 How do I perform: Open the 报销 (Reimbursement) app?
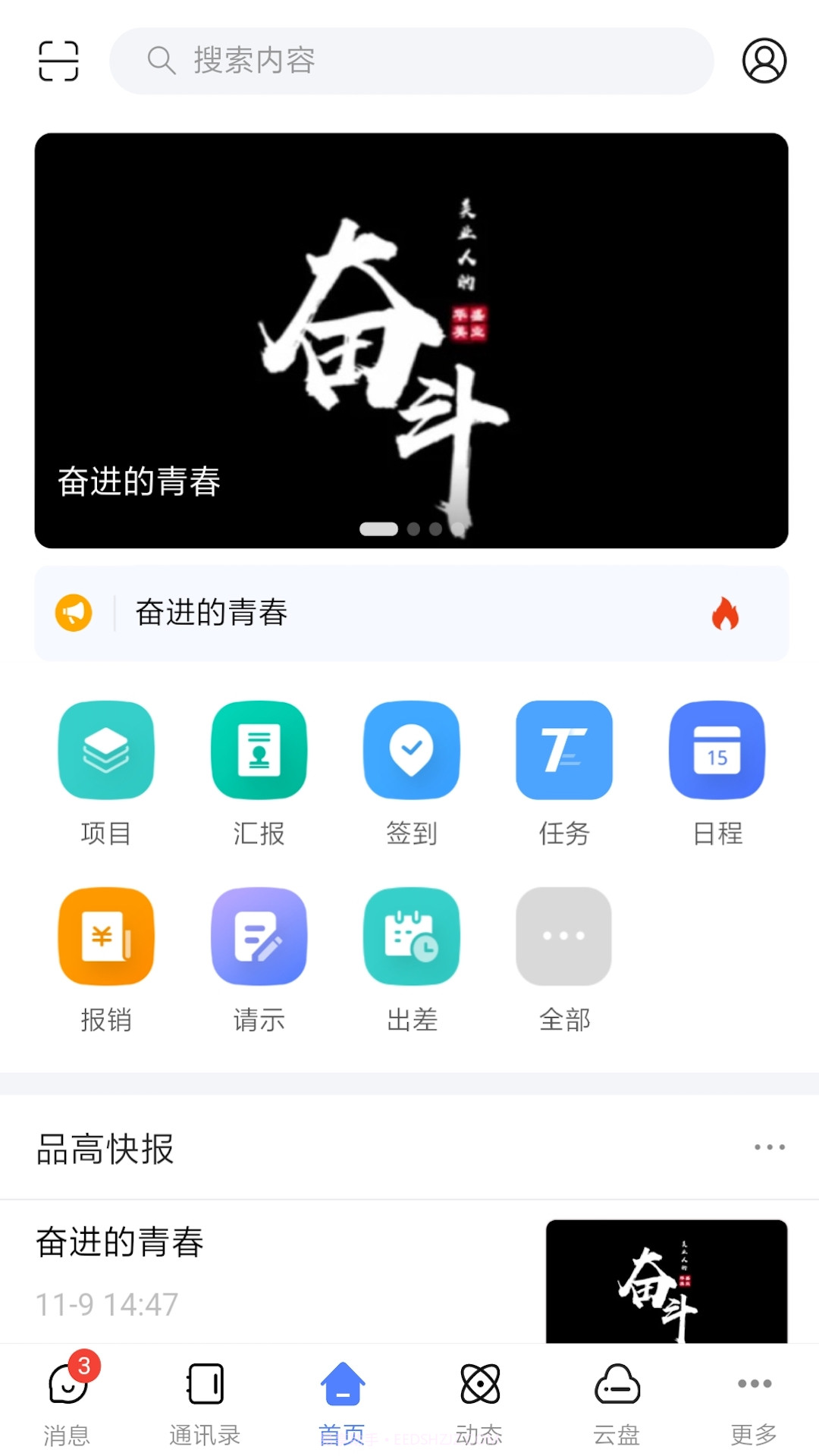click(x=106, y=937)
